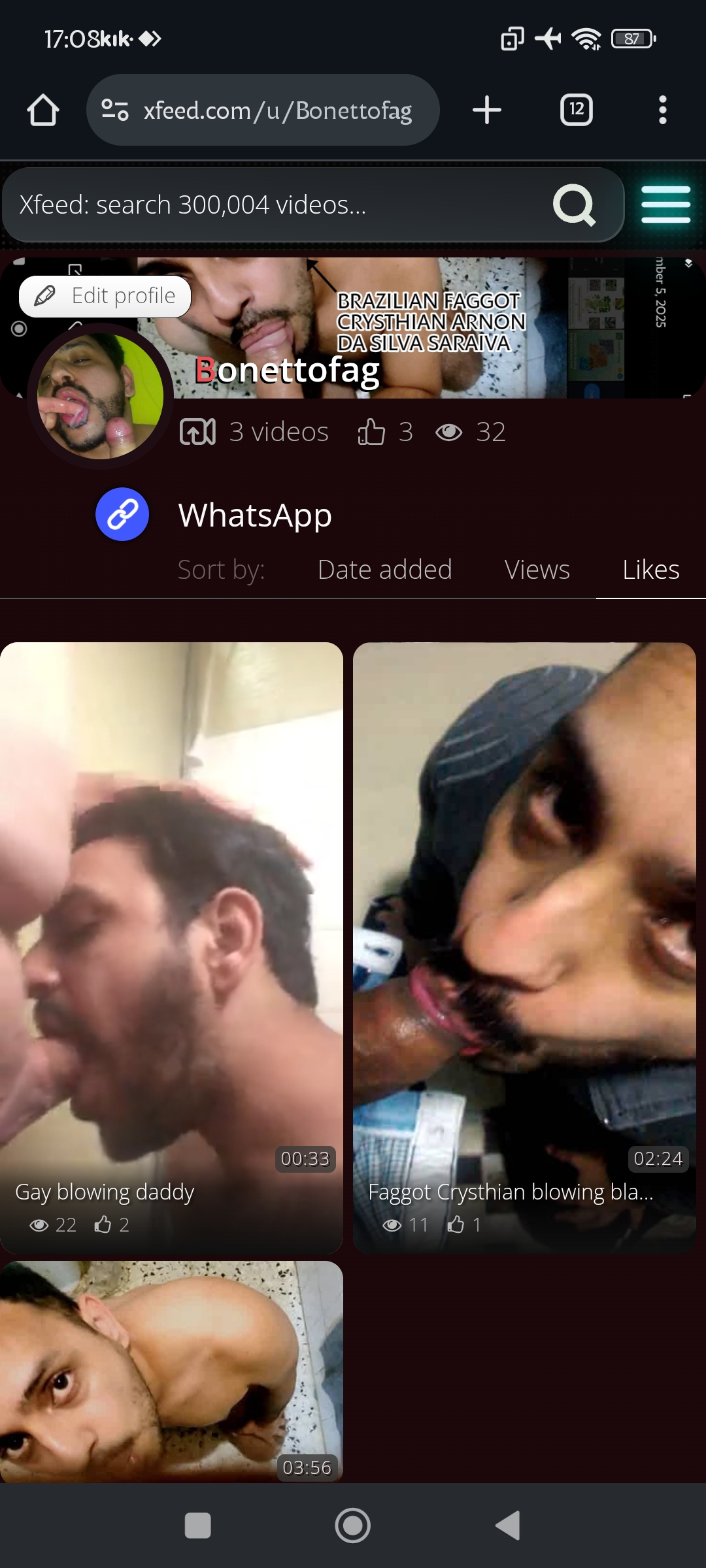Image resolution: width=706 pixels, height=1568 pixels.
Task: Click the eye icon showing 32 profile views
Action: 450,431
